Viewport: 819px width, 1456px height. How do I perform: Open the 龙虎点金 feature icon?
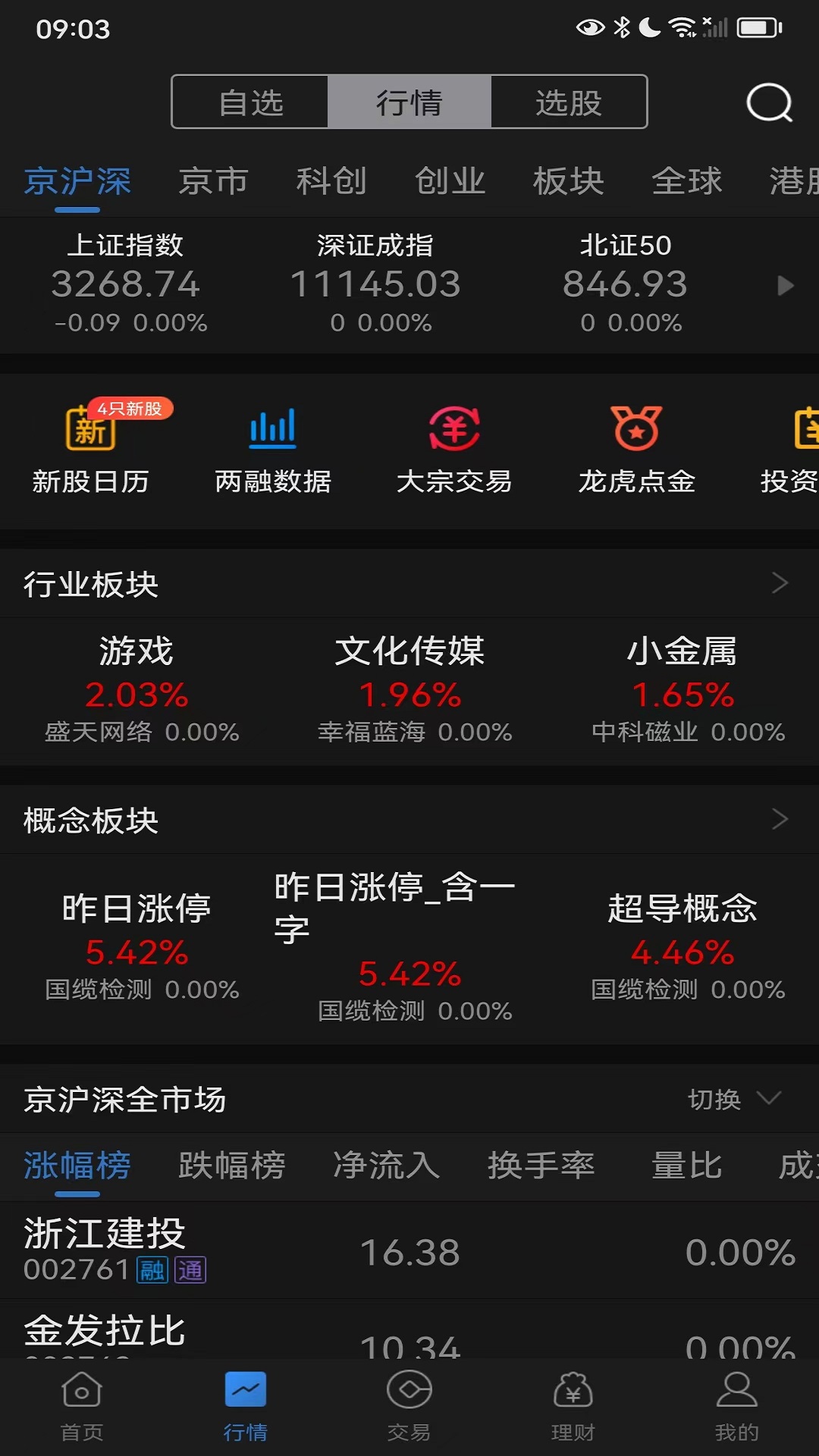636,447
